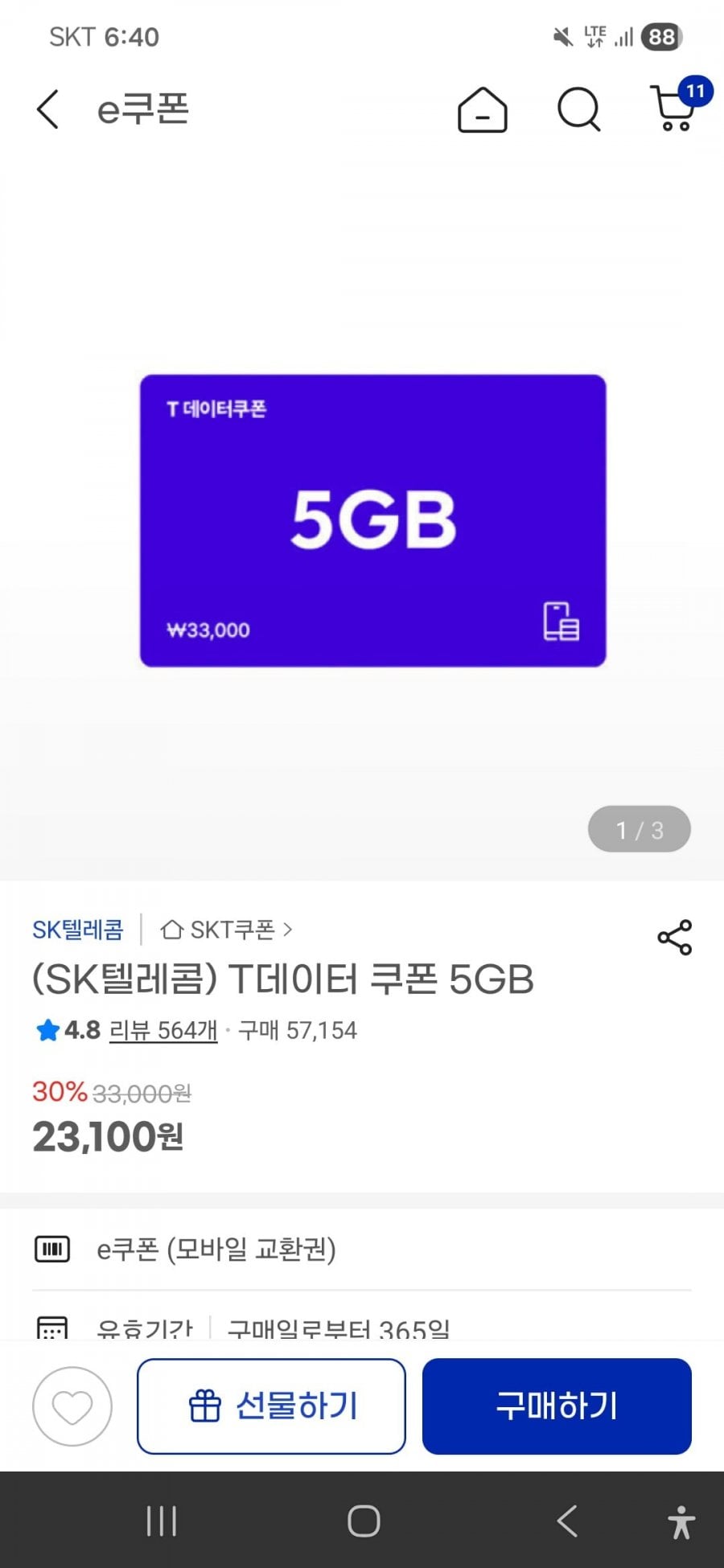Go to the phone's home screen
724x1568 pixels.
tap(364, 1521)
